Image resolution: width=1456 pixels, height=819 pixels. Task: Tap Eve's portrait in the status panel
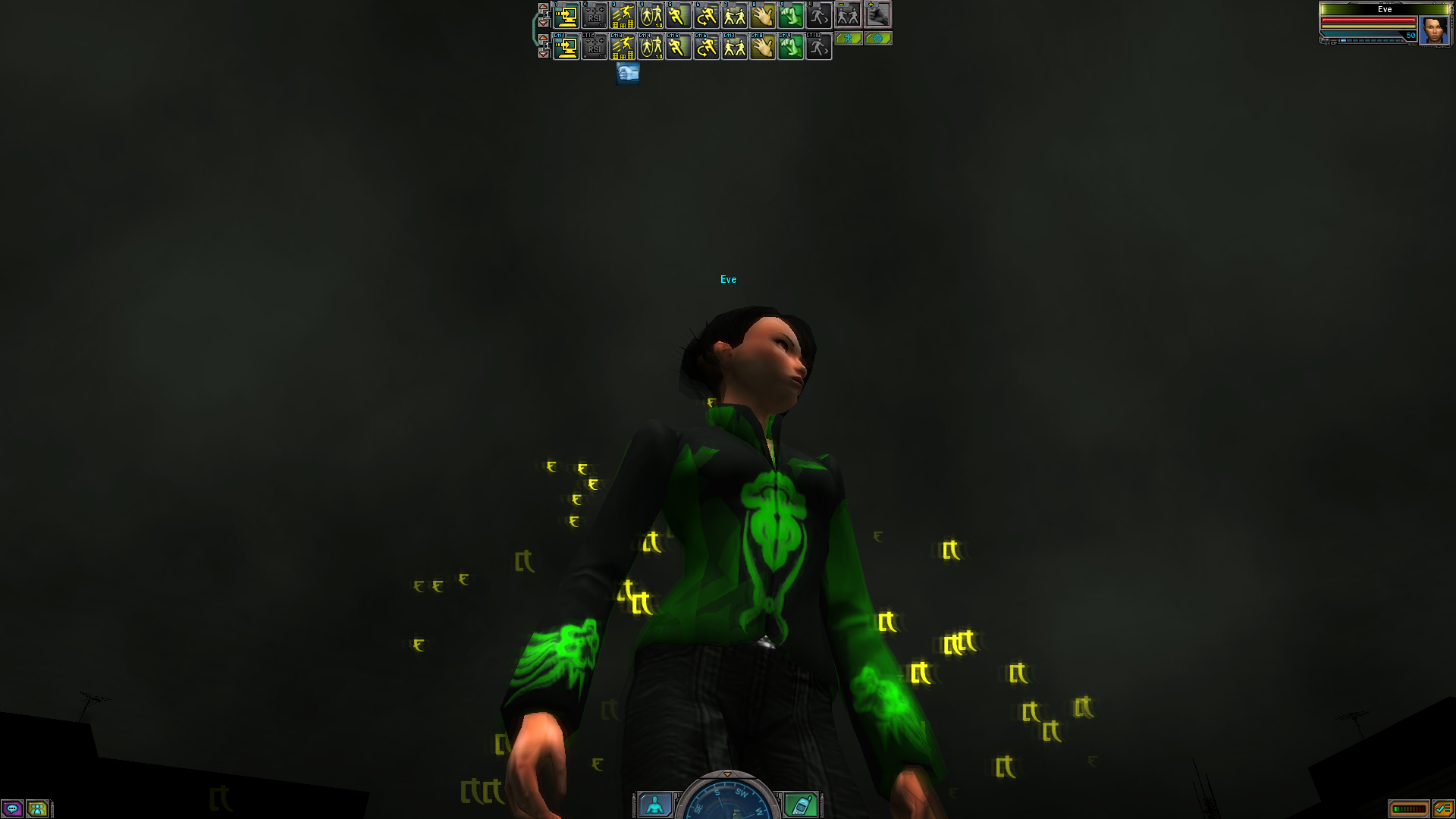(x=1433, y=30)
